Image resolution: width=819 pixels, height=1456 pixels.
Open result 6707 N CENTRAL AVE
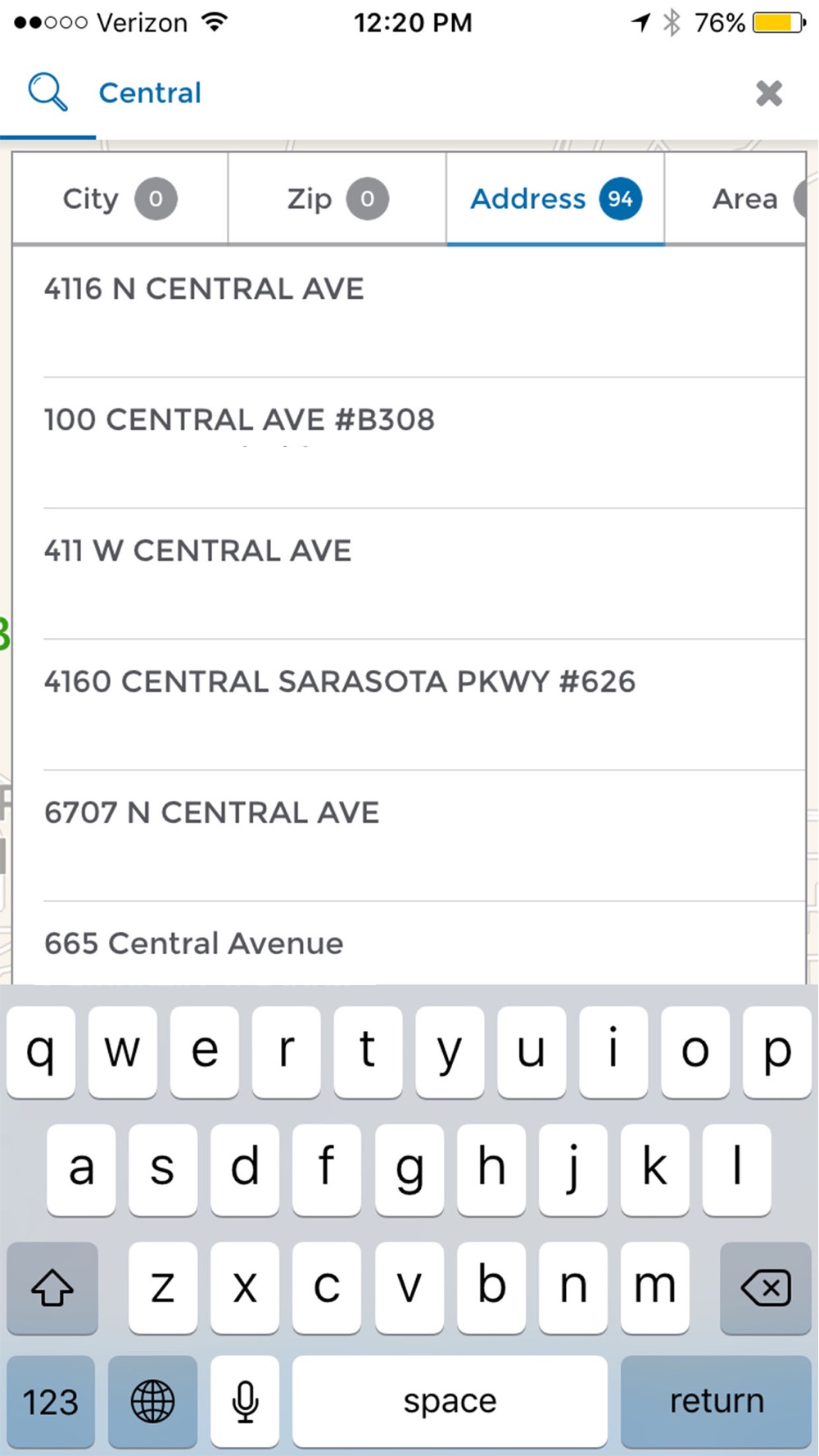(409, 836)
